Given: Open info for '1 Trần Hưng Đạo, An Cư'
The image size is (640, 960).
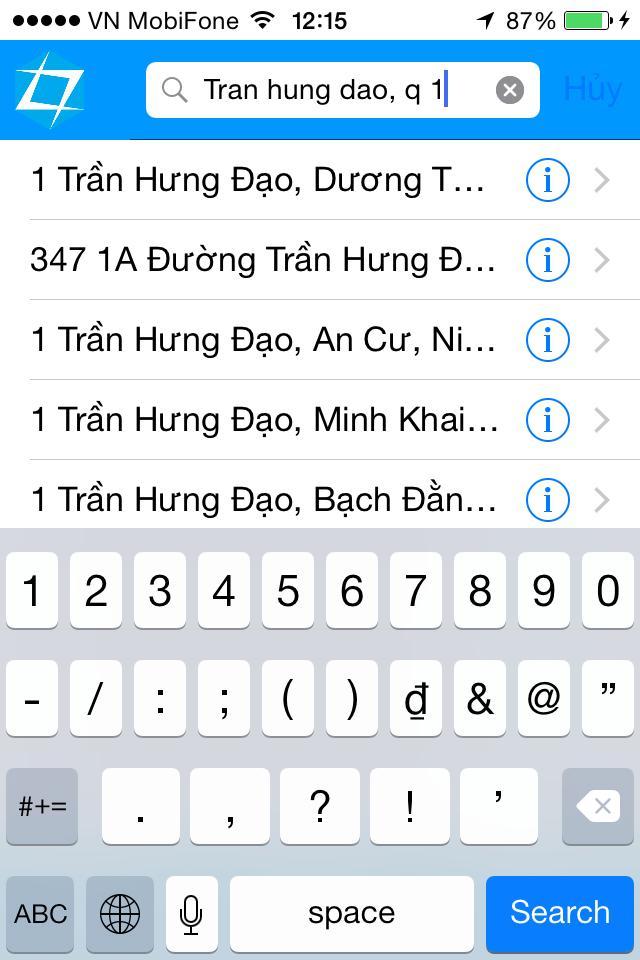Looking at the screenshot, I should pyautogui.click(x=547, y=341).
